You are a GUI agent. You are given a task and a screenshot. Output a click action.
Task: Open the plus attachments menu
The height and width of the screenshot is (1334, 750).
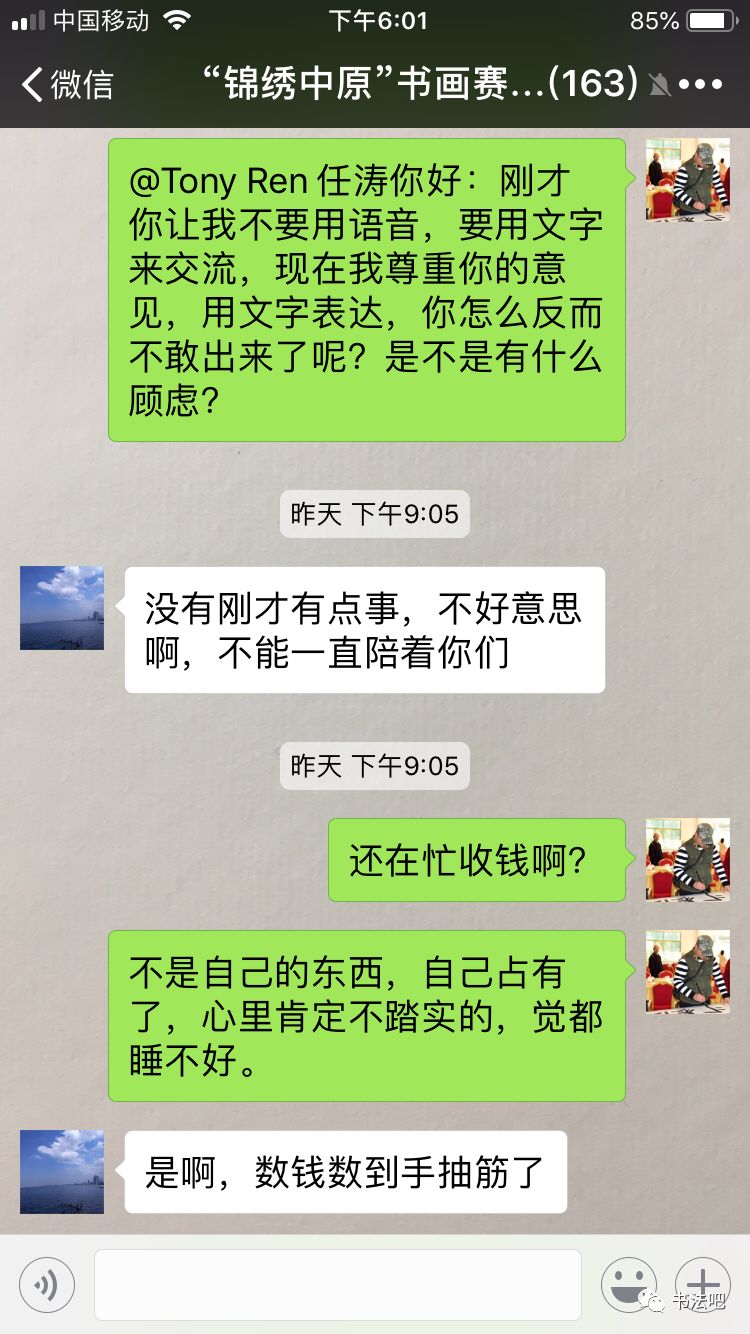(x=703, y=1284)
